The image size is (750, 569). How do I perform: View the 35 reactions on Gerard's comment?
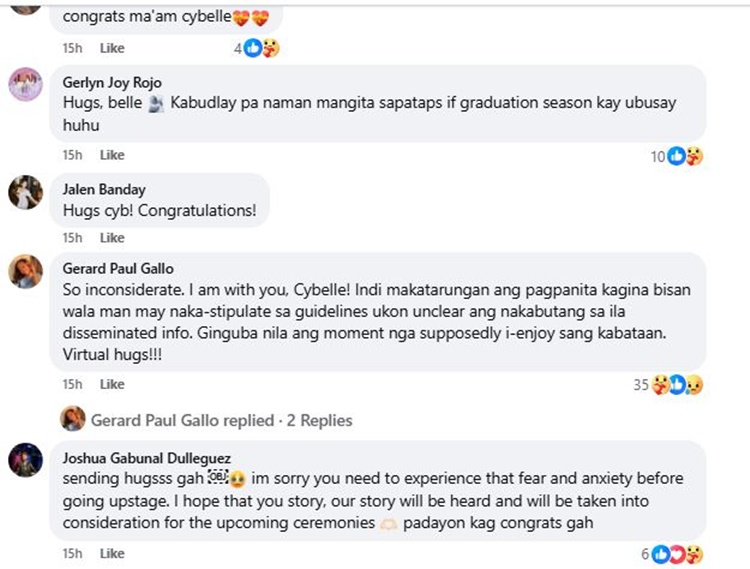tap(668, 385)
